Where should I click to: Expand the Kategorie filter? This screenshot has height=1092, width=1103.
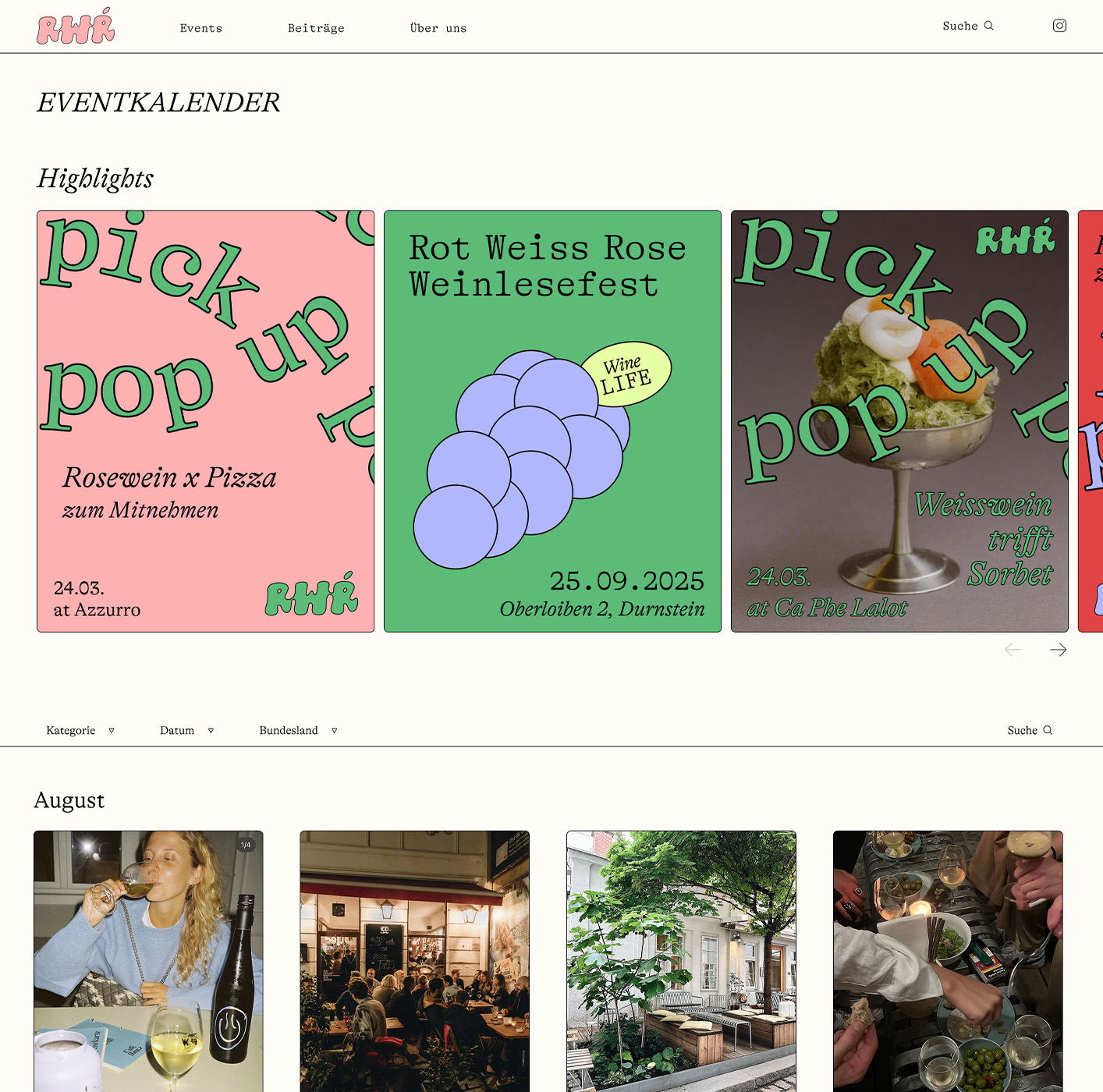[80, 731]
